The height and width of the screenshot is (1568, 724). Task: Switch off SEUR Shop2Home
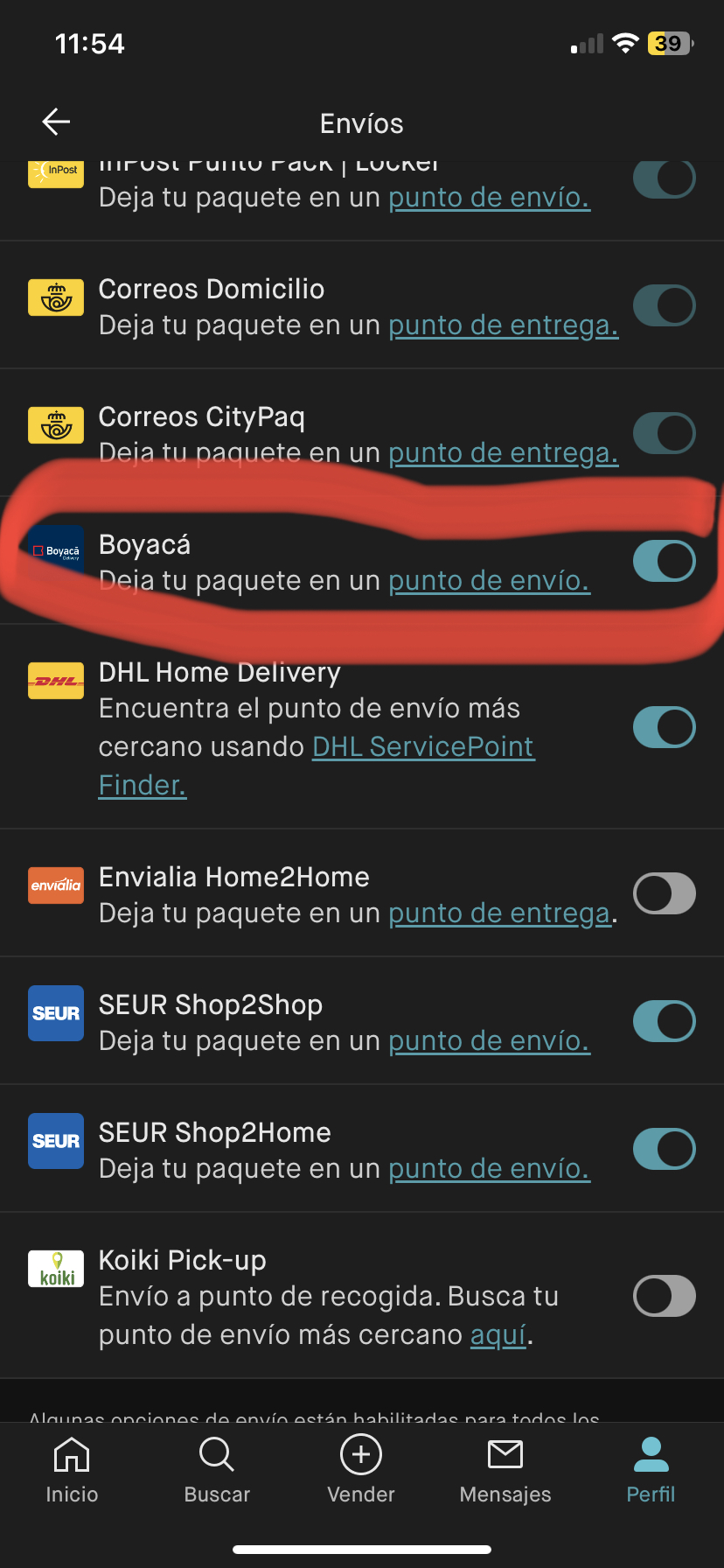point(665,1149)
